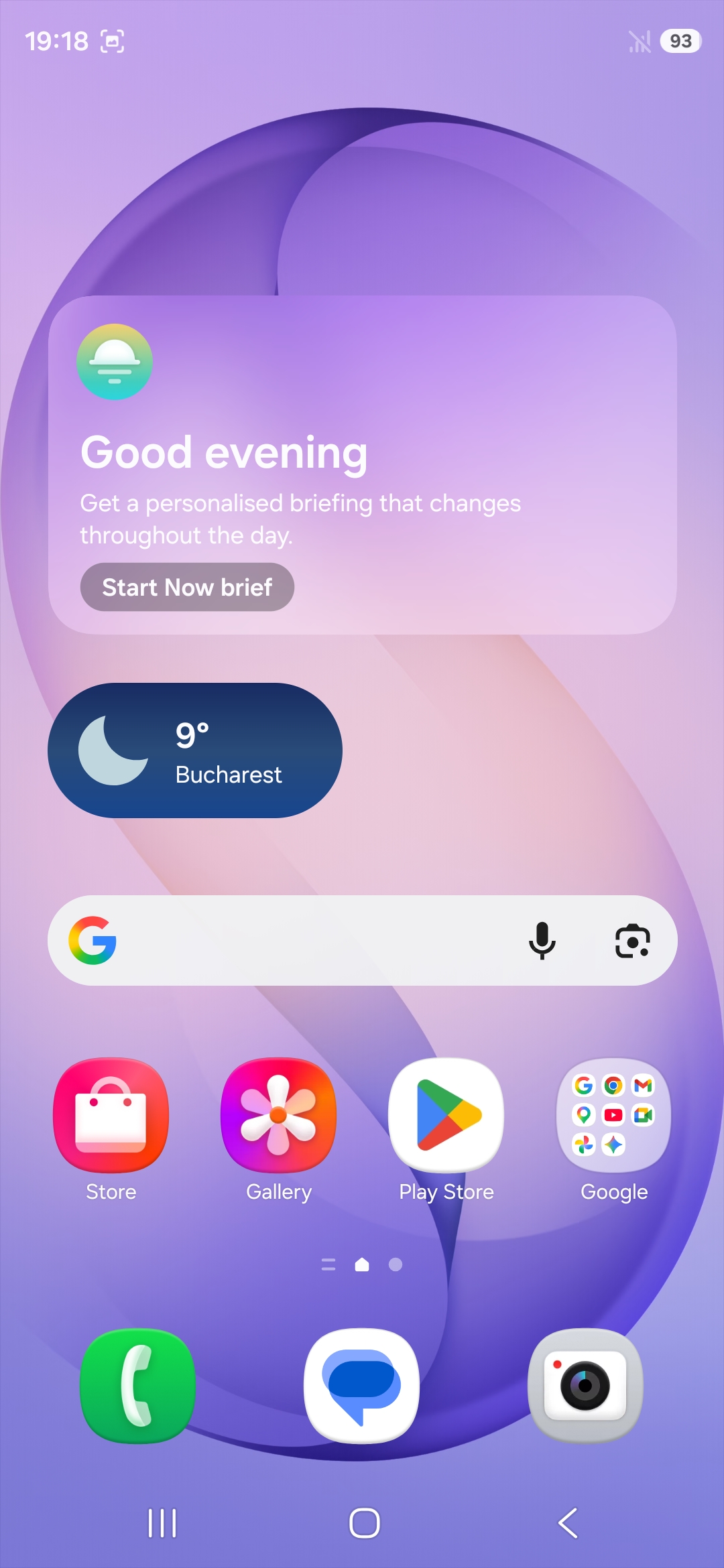
Task: Open the Galaxy Store app
Action: tap(111, 1116)
